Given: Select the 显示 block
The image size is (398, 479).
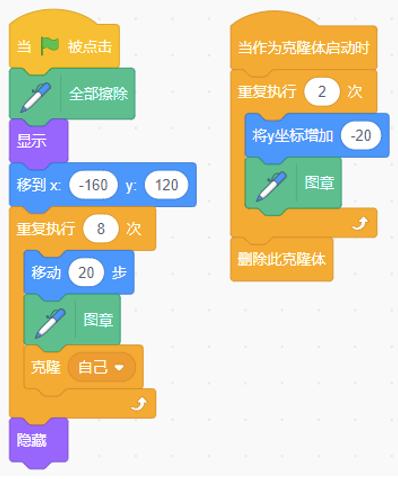Looking at the screenshot, I should (39, 141).
